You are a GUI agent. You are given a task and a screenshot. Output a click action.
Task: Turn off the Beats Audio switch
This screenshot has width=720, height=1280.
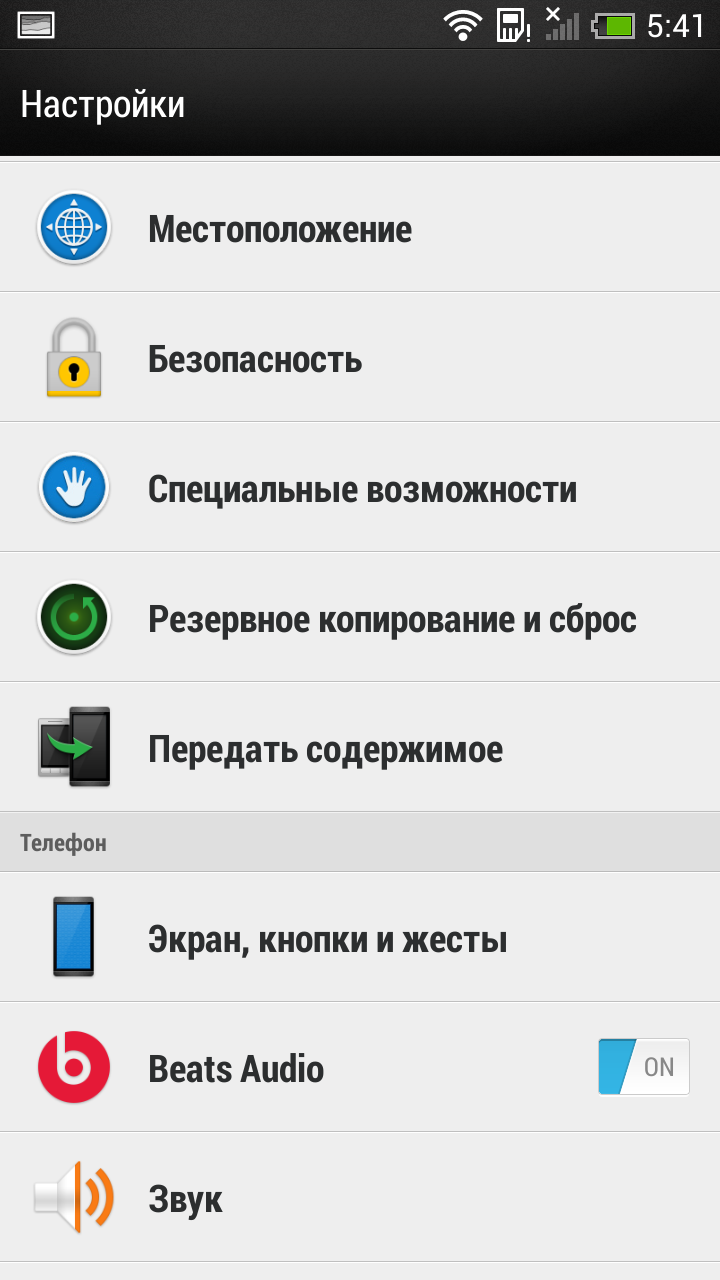pos(644,1067)
